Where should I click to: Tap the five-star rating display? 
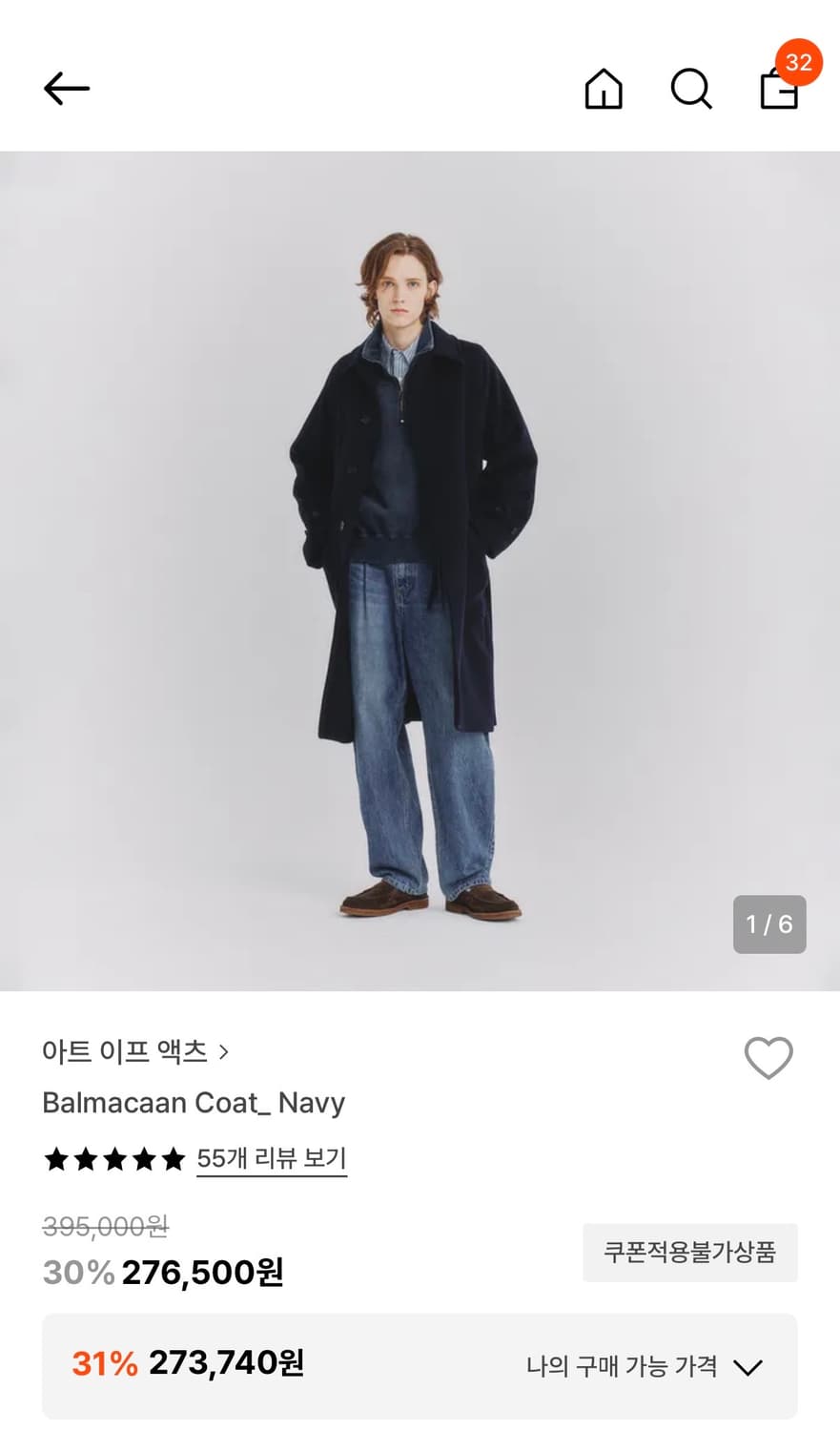click(113, 1158)
